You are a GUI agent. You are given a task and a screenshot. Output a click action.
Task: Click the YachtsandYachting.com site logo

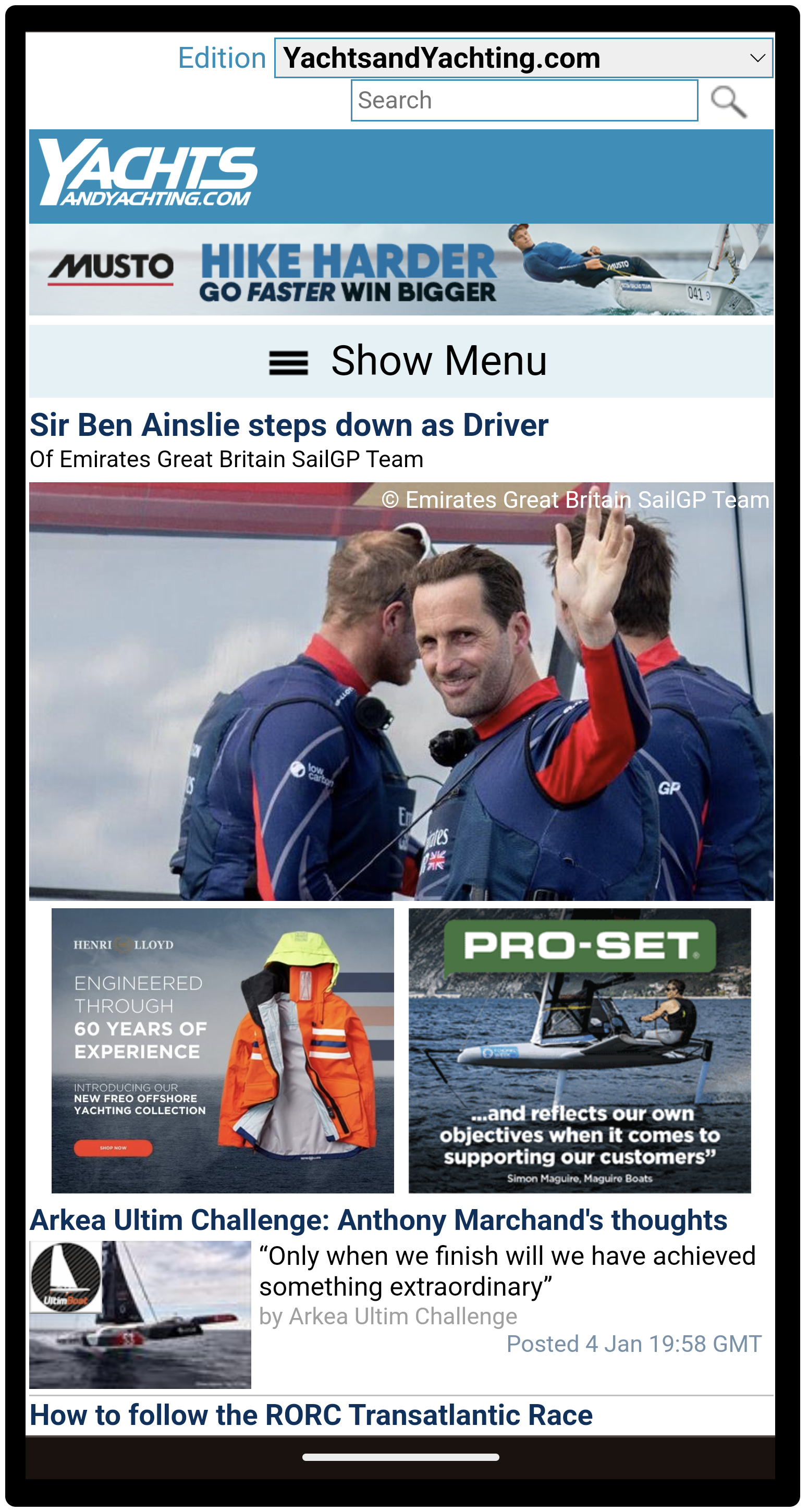click(145, 174)
